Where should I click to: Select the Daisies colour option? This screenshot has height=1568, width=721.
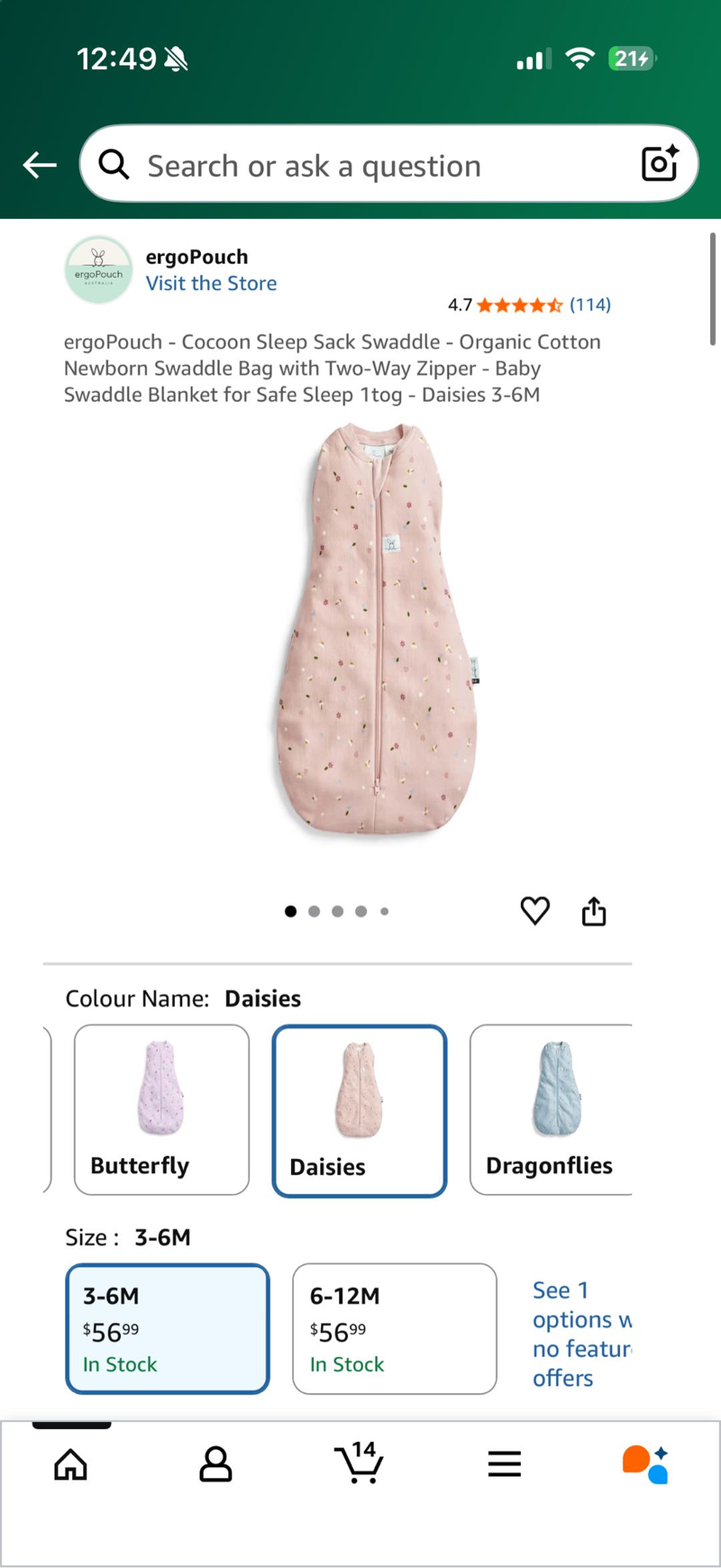(x=360, y=1110)
